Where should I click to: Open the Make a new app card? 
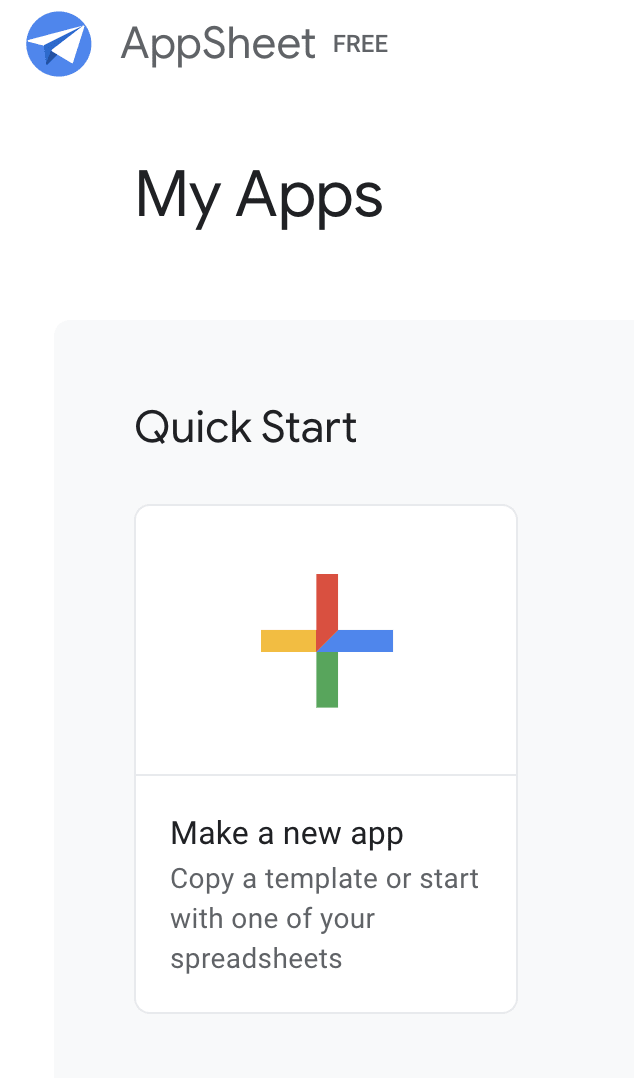326,758
